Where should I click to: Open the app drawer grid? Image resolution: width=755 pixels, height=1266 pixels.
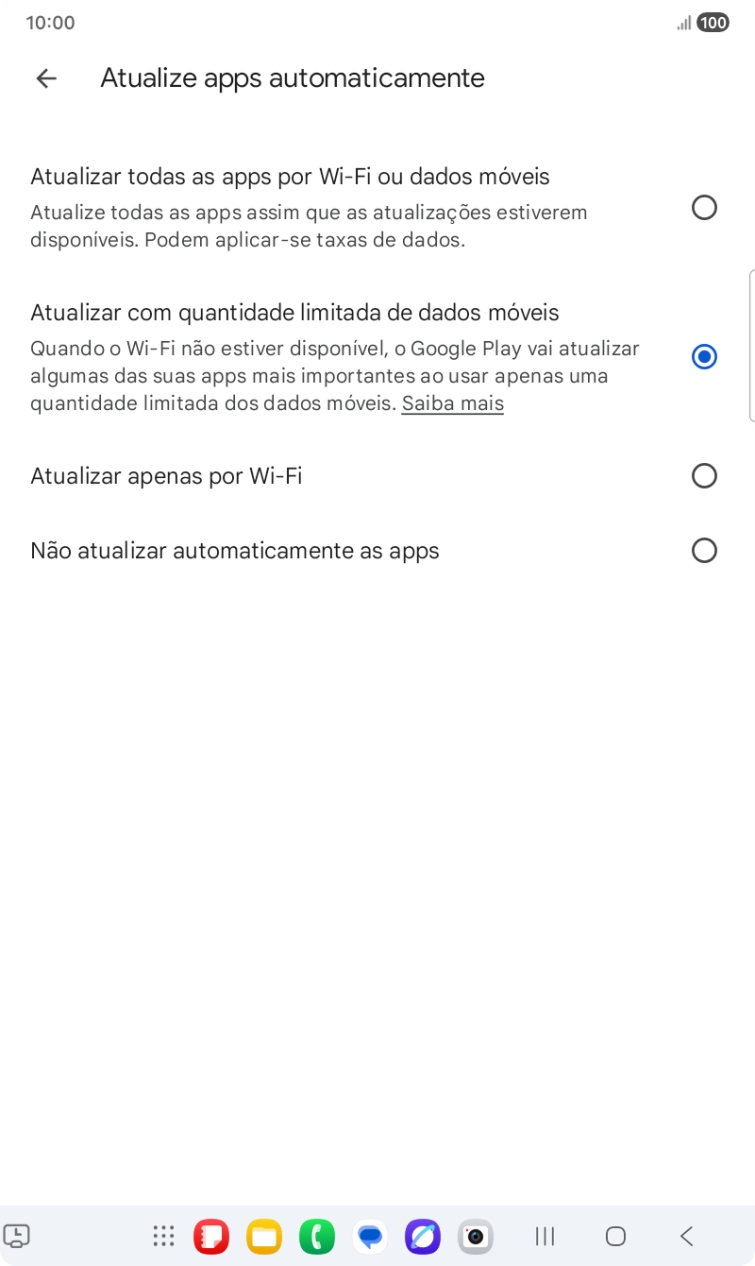point(162,1236)
